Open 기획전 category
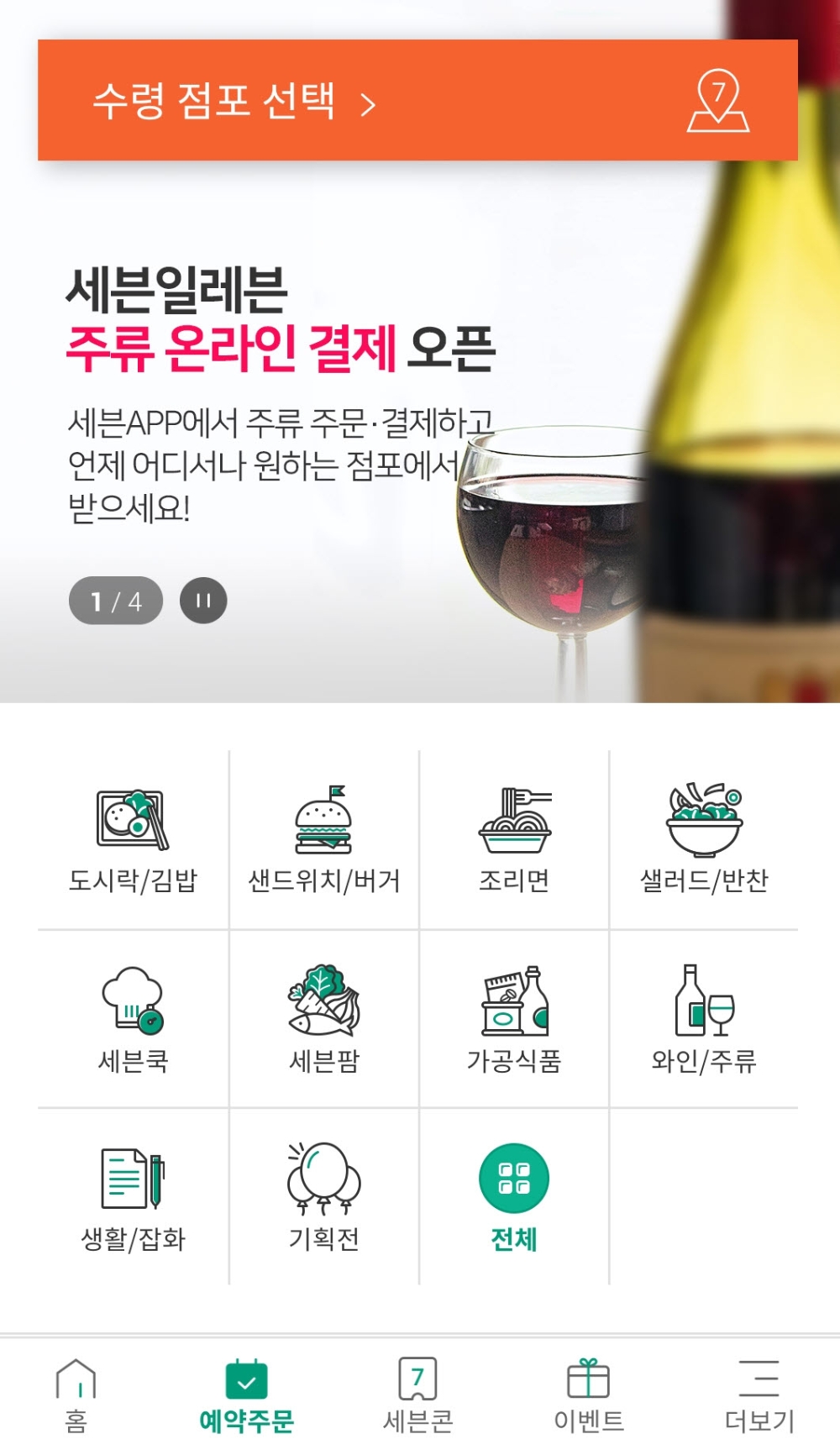The image size is (840, 1455). (323, 1197)
